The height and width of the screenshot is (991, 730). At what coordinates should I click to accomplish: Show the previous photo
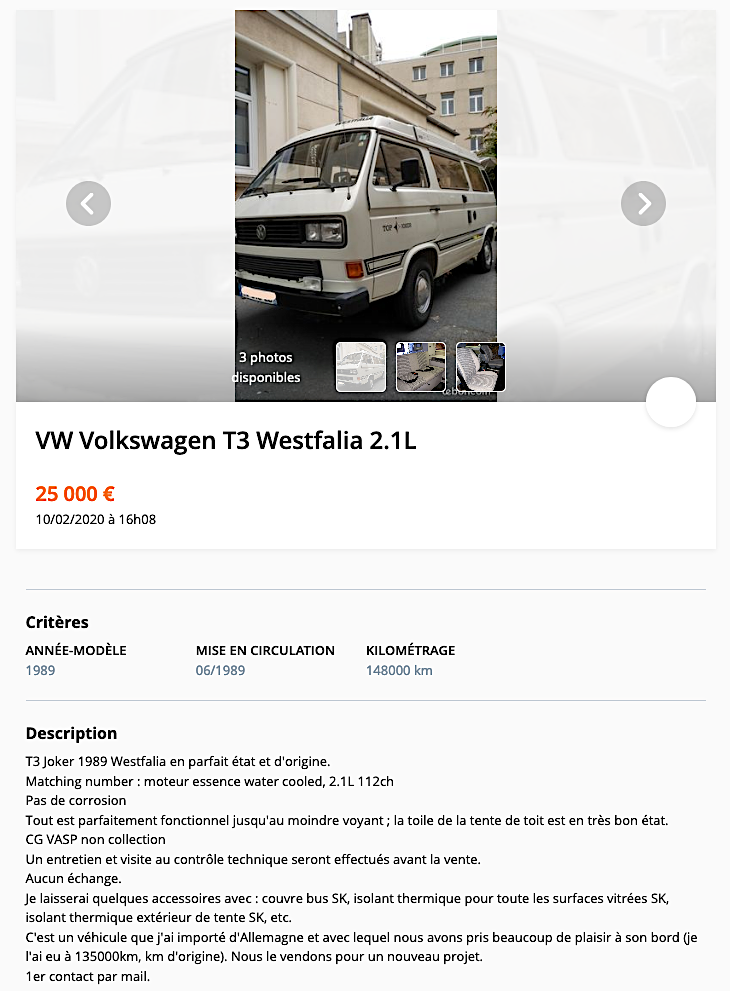(x=88, y=204)
